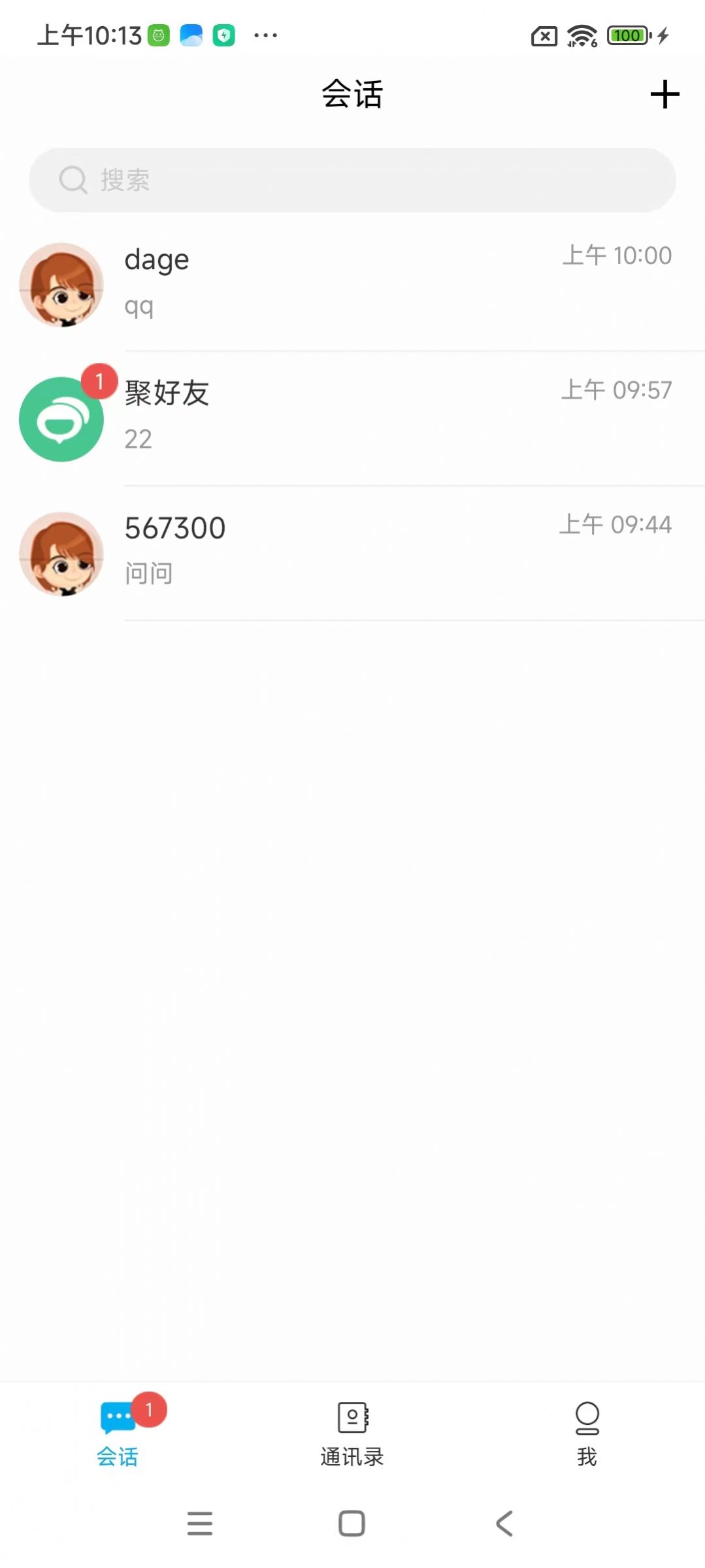The image size is (705, 1568).
Task: Tap the battery charging indicator
Action: pos(663,35)
